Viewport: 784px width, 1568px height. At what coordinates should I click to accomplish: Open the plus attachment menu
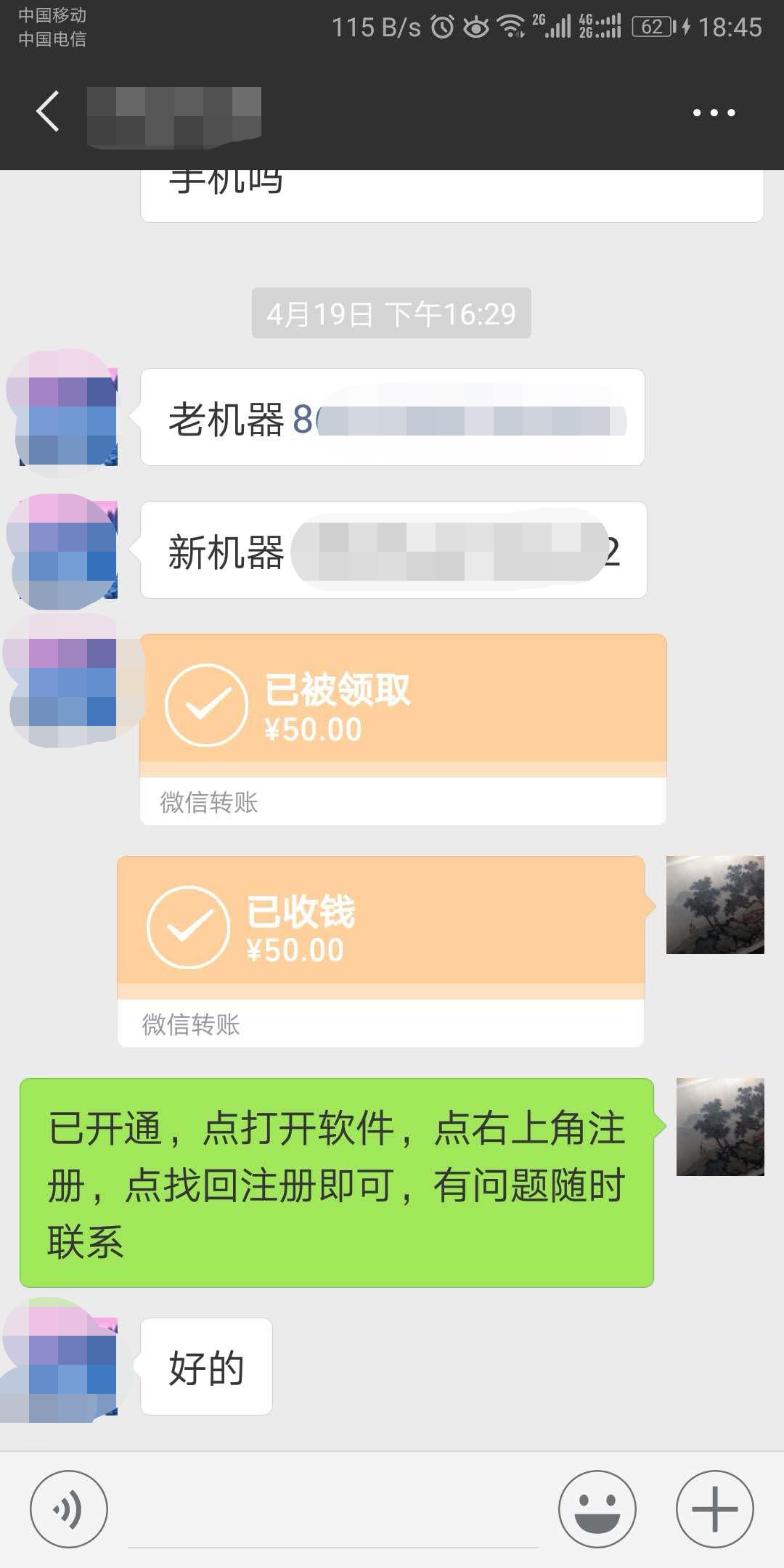(x=714, y=1509)
